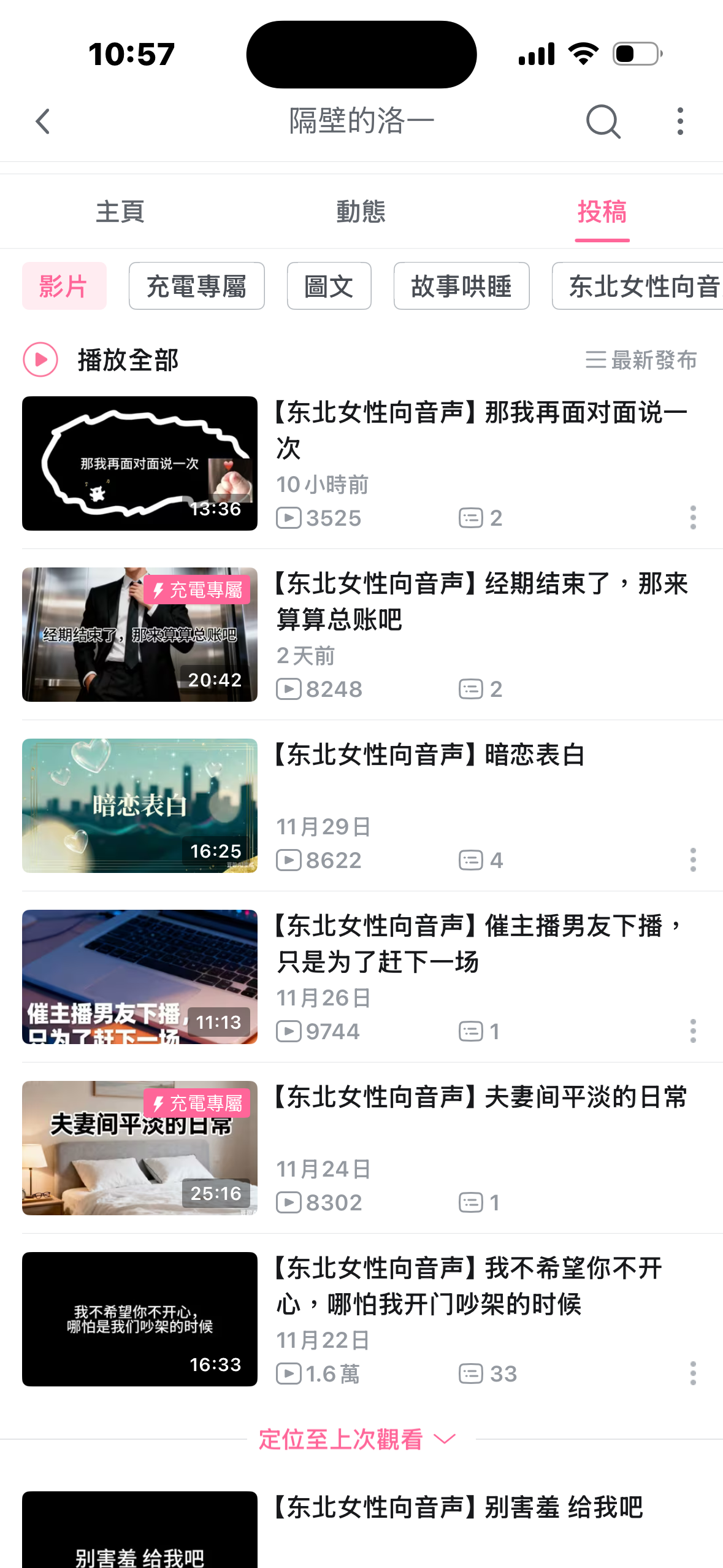Jump to last watched via 定位至上次觀看

pos(357,1439)
